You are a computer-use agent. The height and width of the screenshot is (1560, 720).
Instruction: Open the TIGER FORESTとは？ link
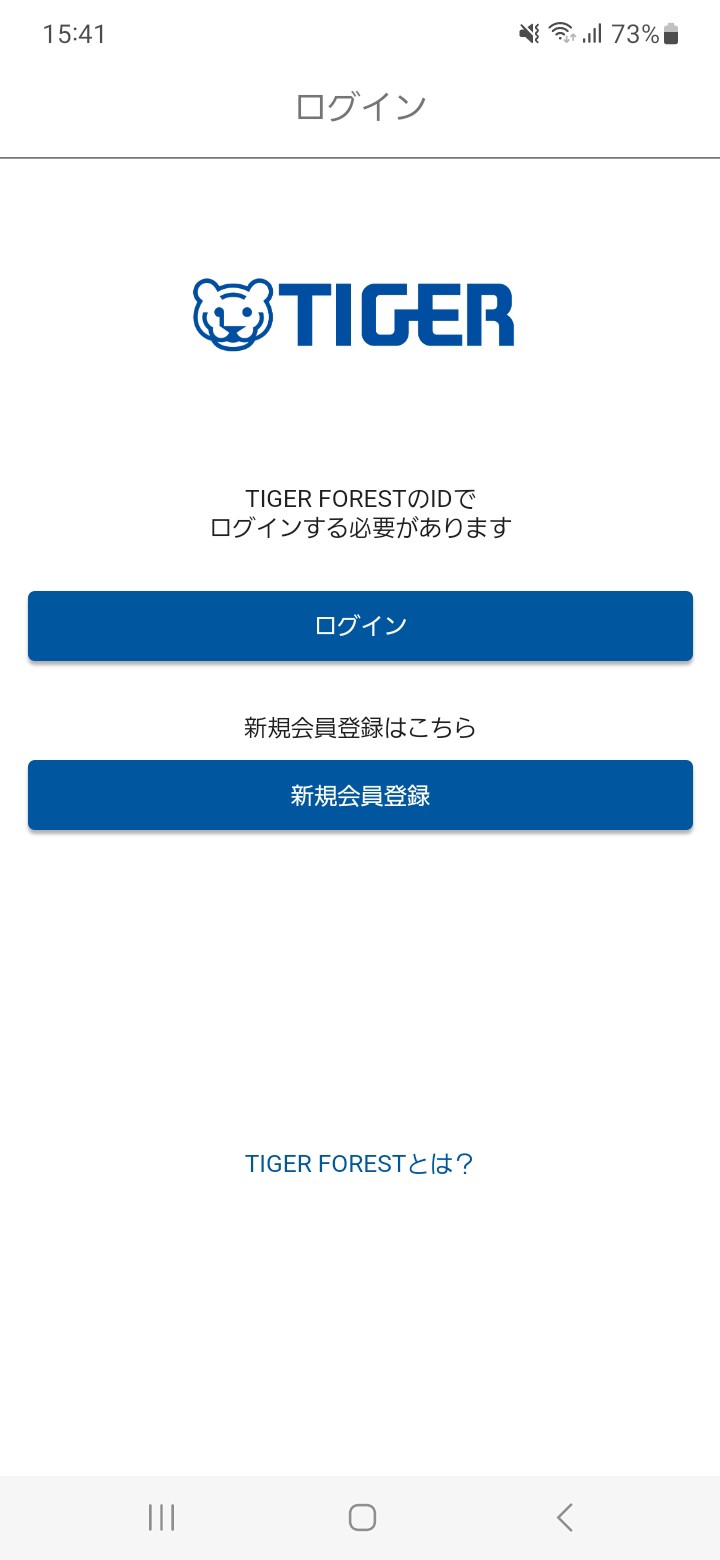359,1163
